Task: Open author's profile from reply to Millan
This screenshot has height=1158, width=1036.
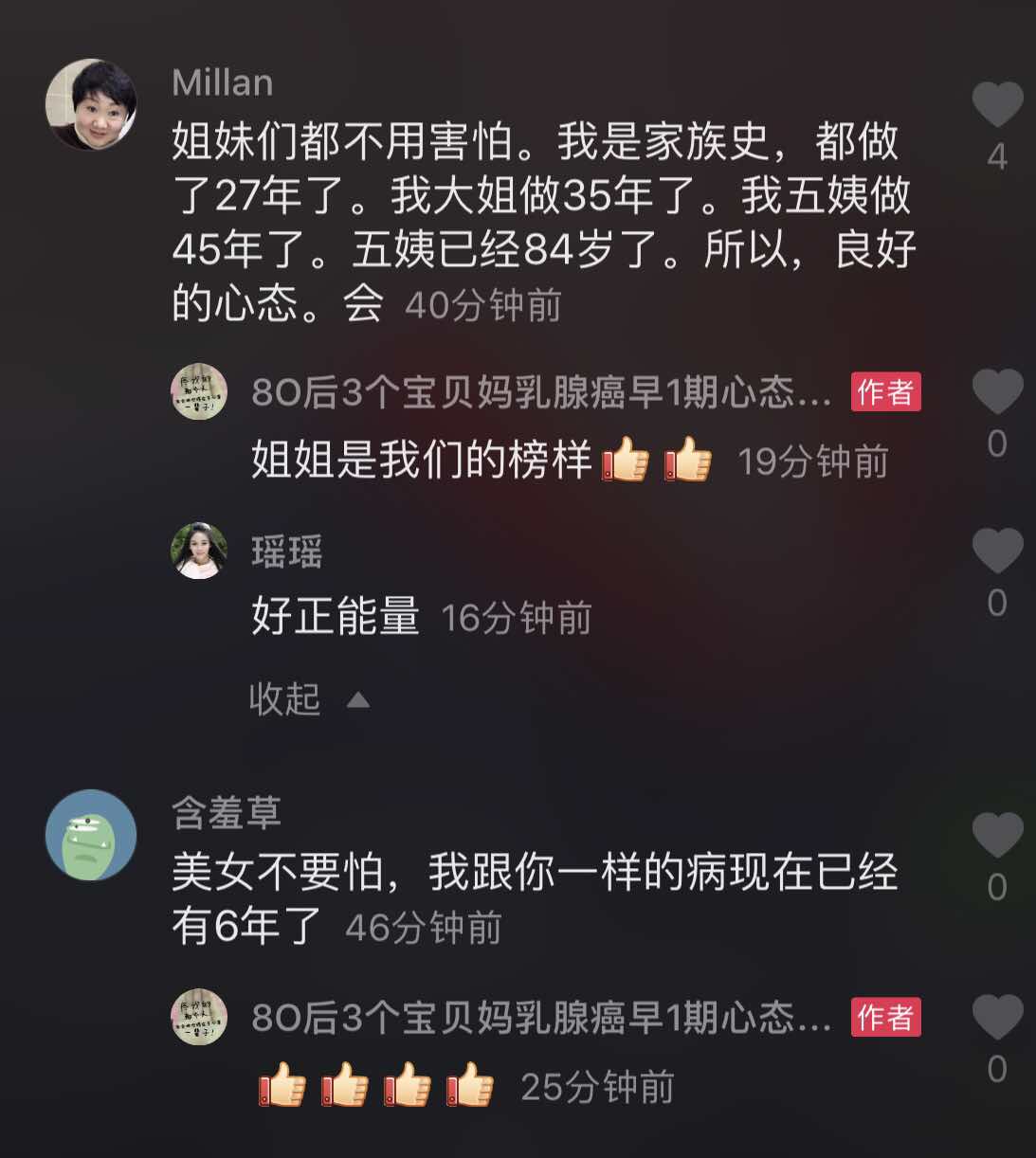Action: (199, 391)
